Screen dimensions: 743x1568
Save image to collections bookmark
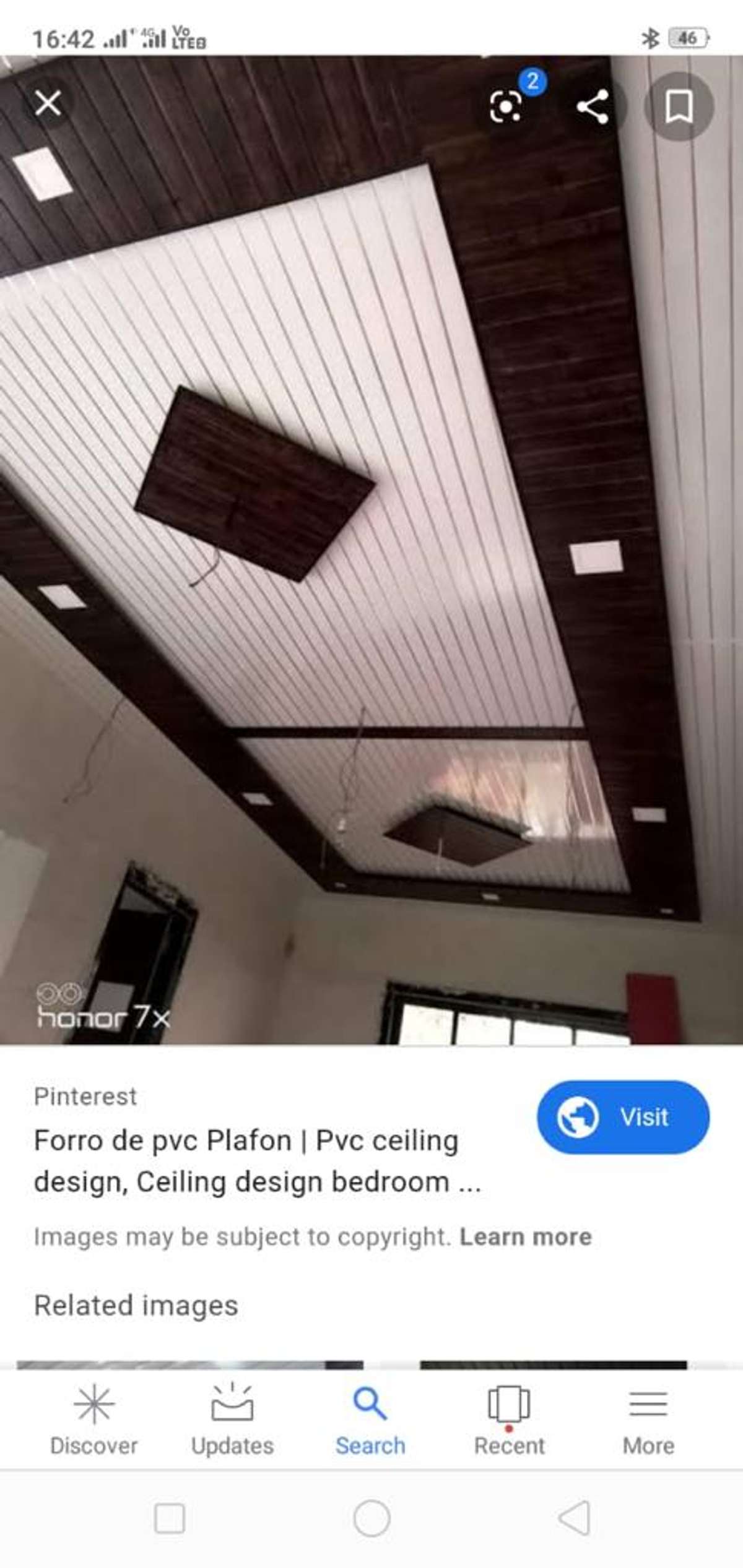(679, 107)
